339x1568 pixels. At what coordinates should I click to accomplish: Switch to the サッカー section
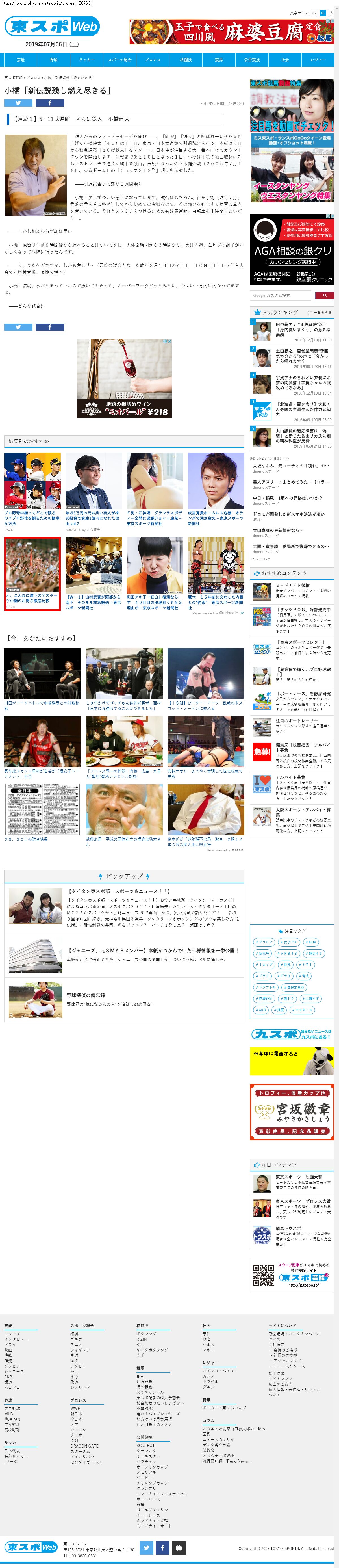click(x=86, y=60)
